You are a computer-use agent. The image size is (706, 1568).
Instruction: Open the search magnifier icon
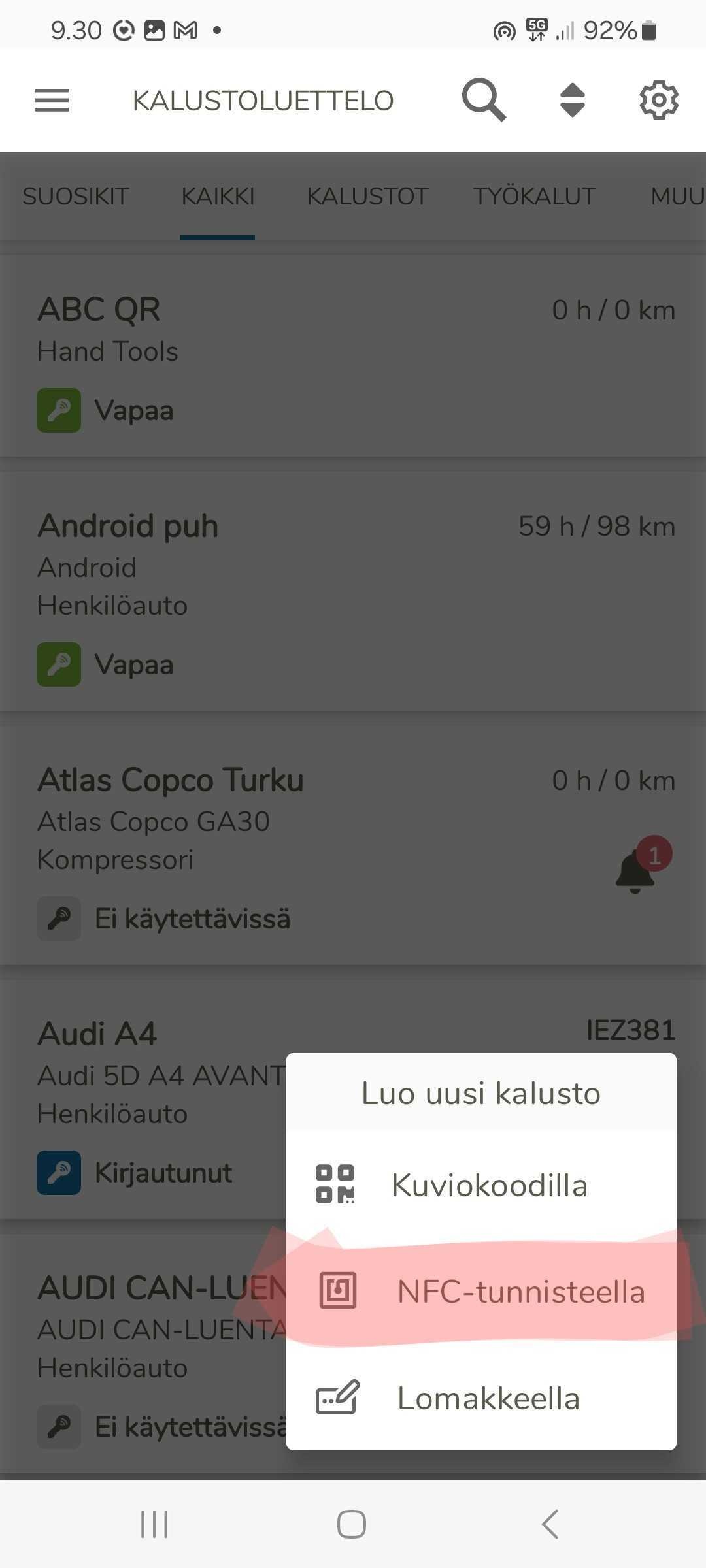point(484,100)
